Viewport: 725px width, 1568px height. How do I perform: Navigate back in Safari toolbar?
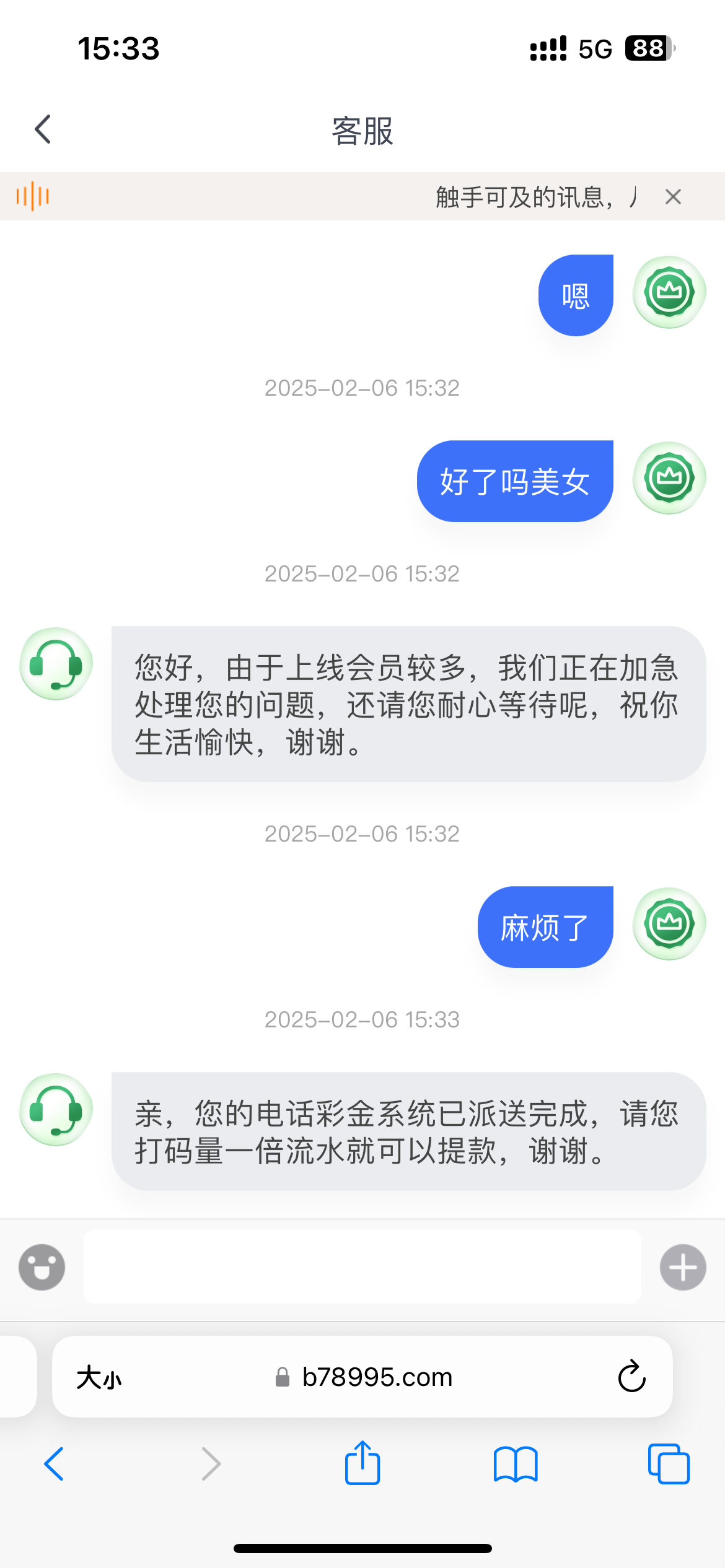[x=54, y=1464]
